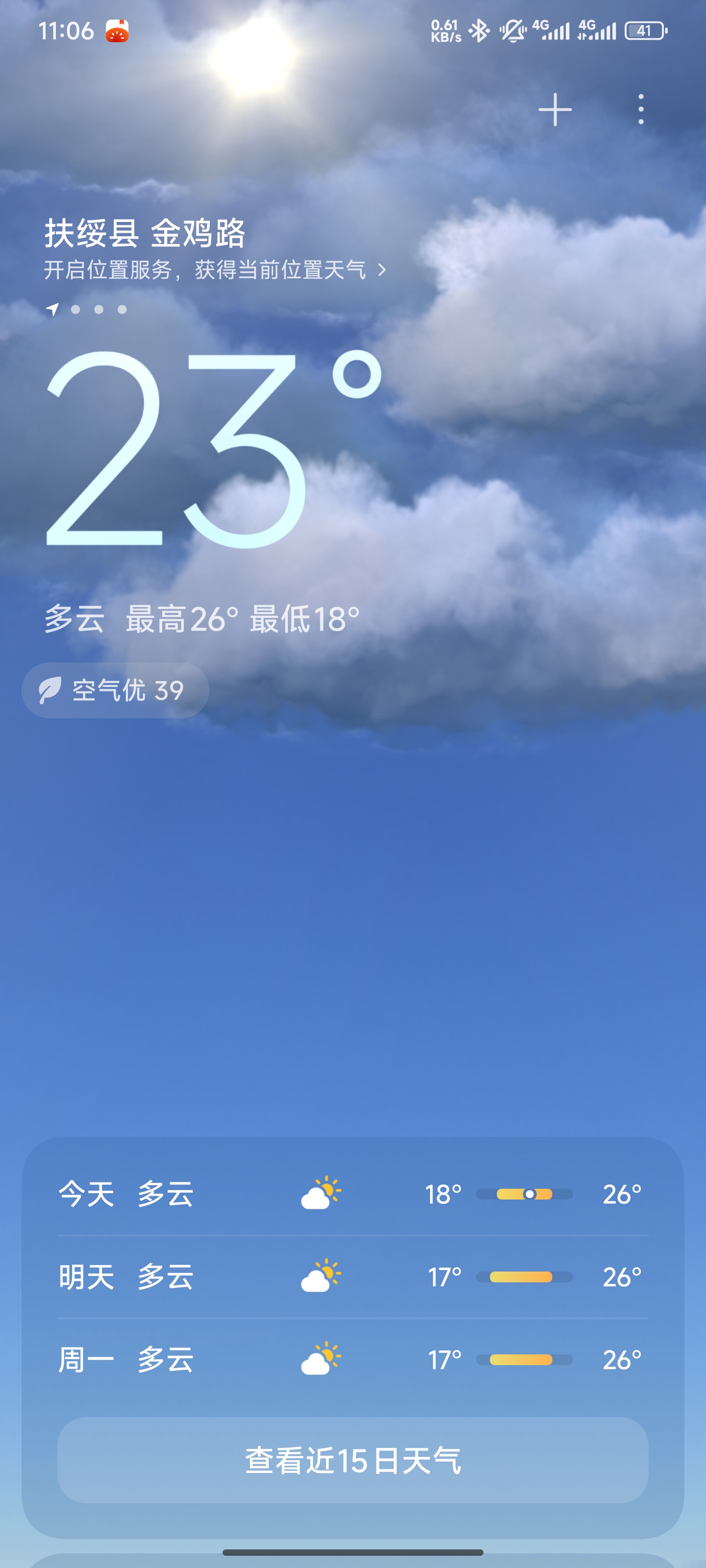This screenshot has height=1568, width=706.
Task: Open the three-dot overflow menu
Action: (640, 110)
